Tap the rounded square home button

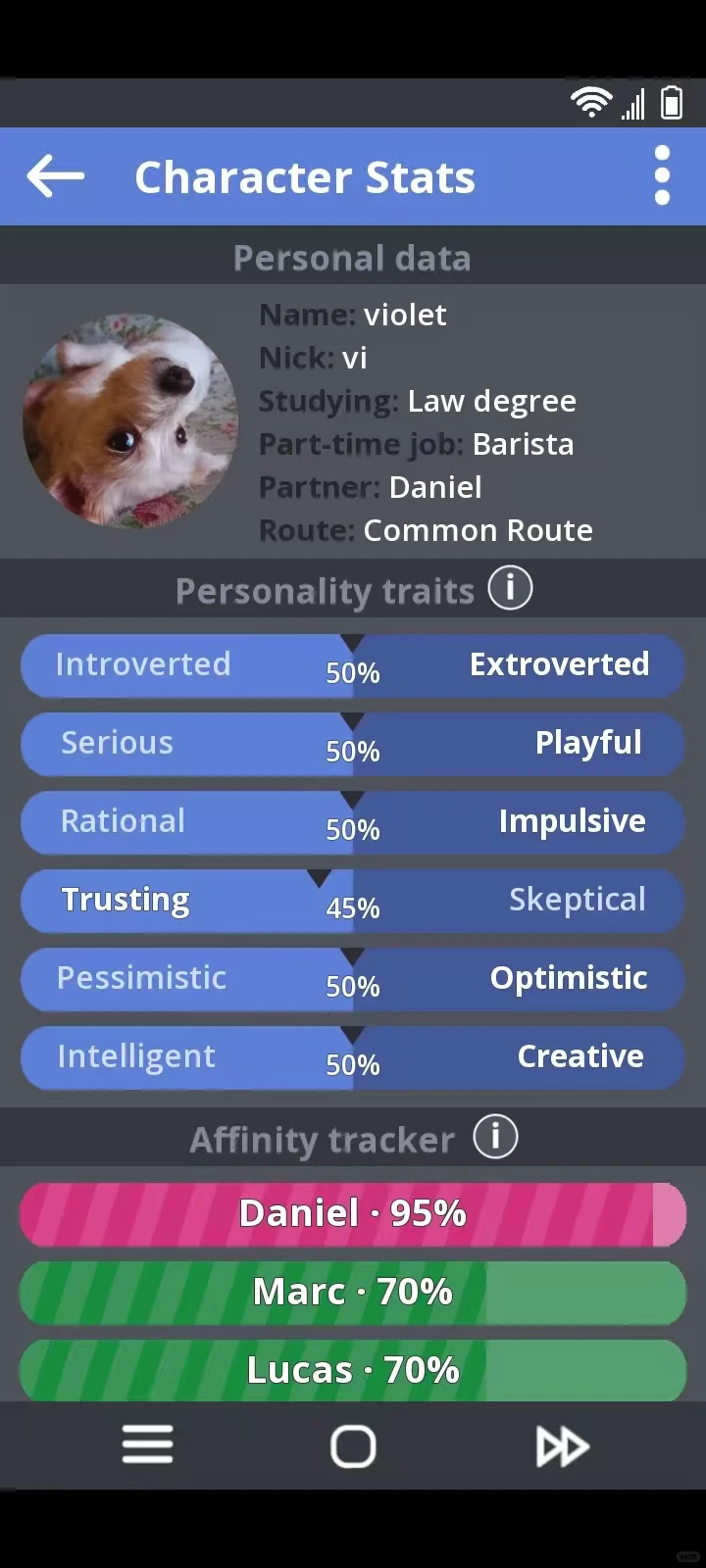(353, 1445)
